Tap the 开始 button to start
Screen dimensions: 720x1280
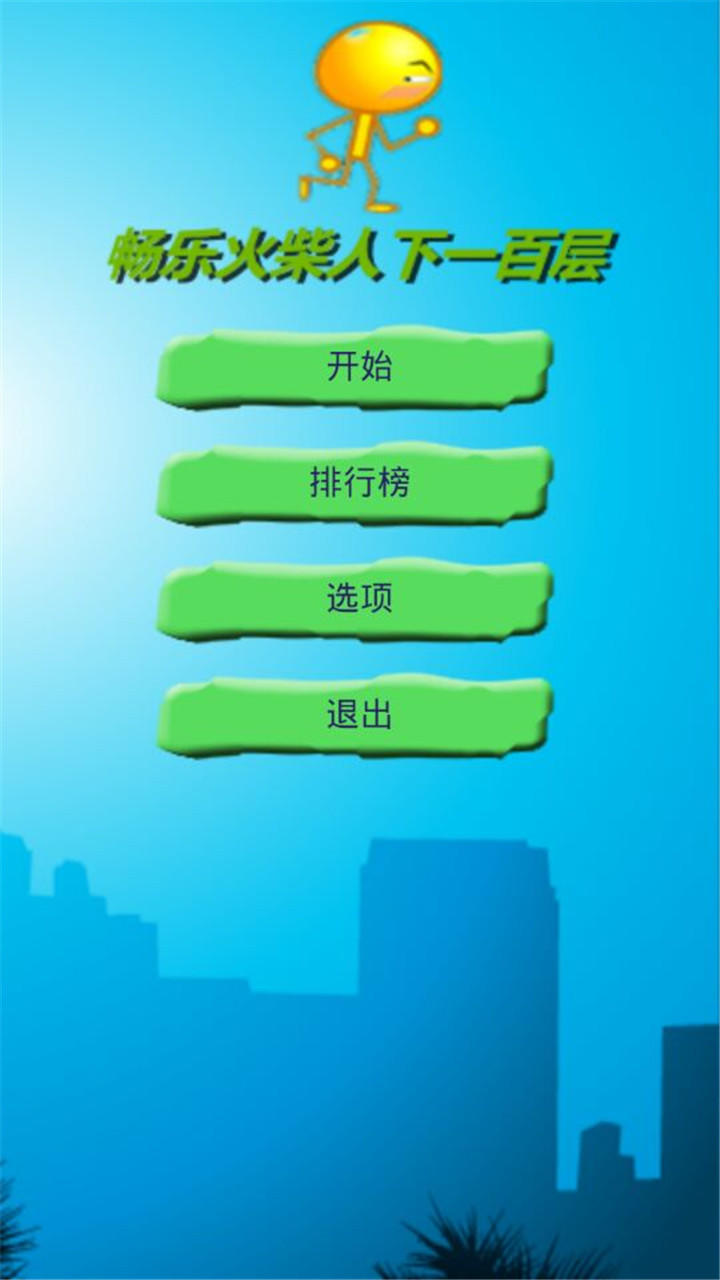coord(355,367)
